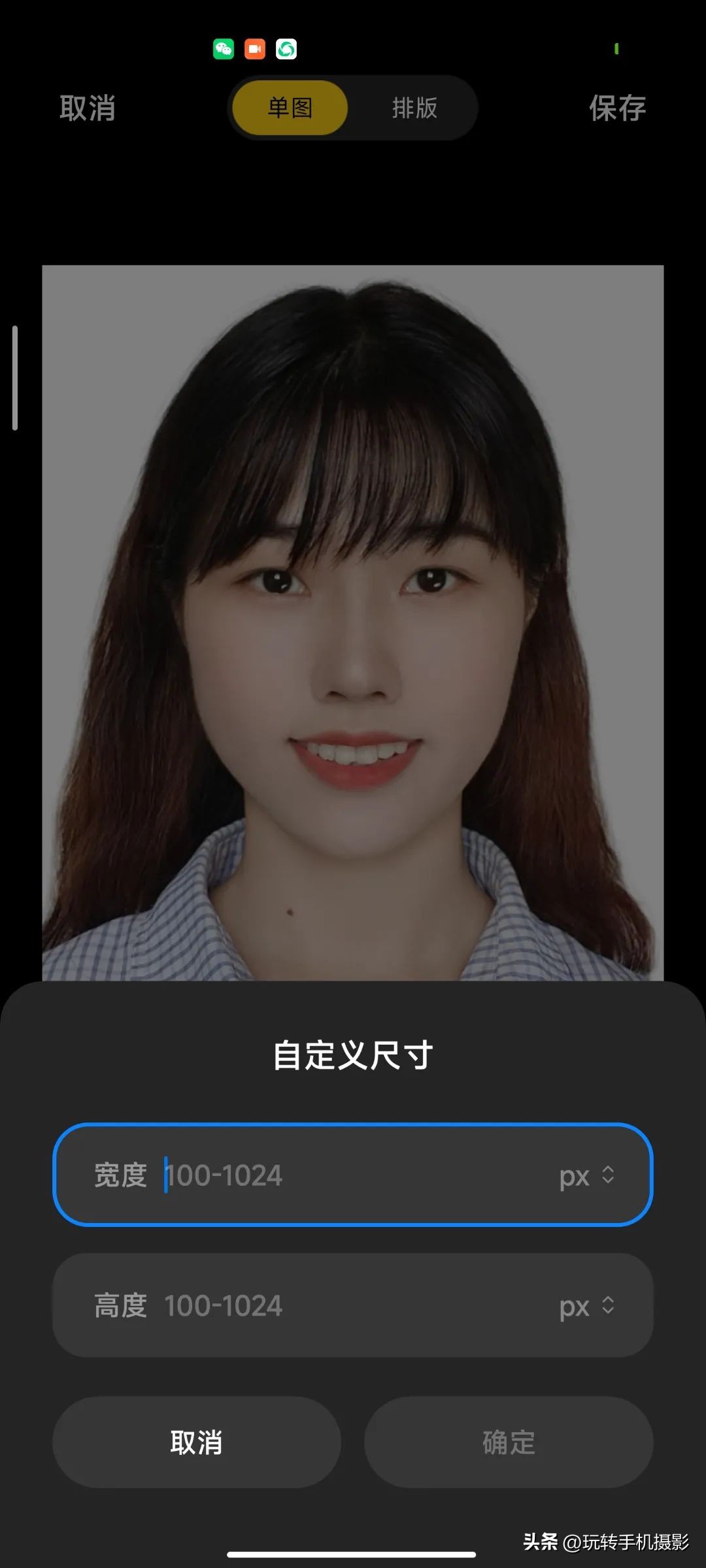Dismiss the dialog with its 取消 button
Screen dimensions: 706x1568
(196, 1443)
